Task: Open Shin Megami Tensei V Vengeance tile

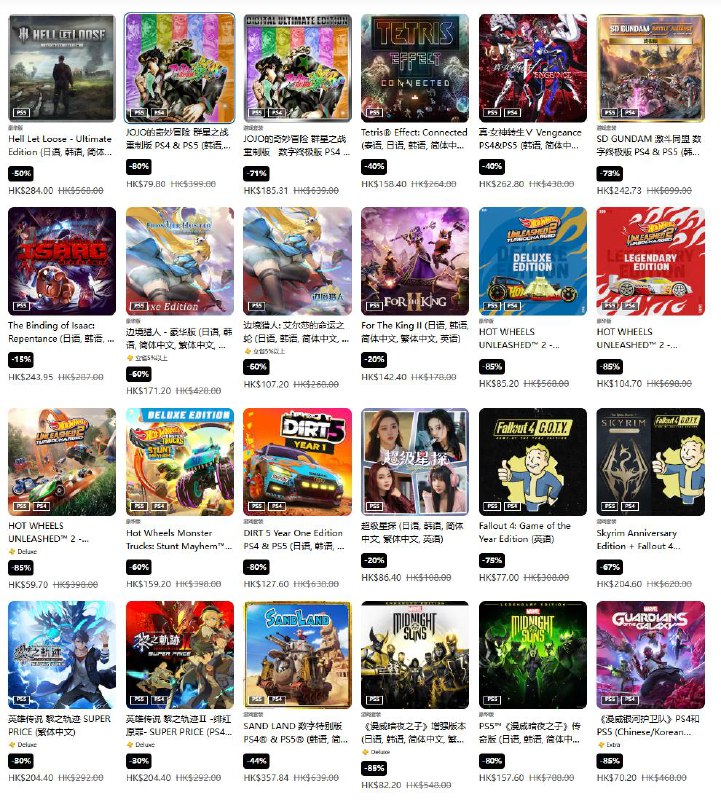Action: (533, 68)
